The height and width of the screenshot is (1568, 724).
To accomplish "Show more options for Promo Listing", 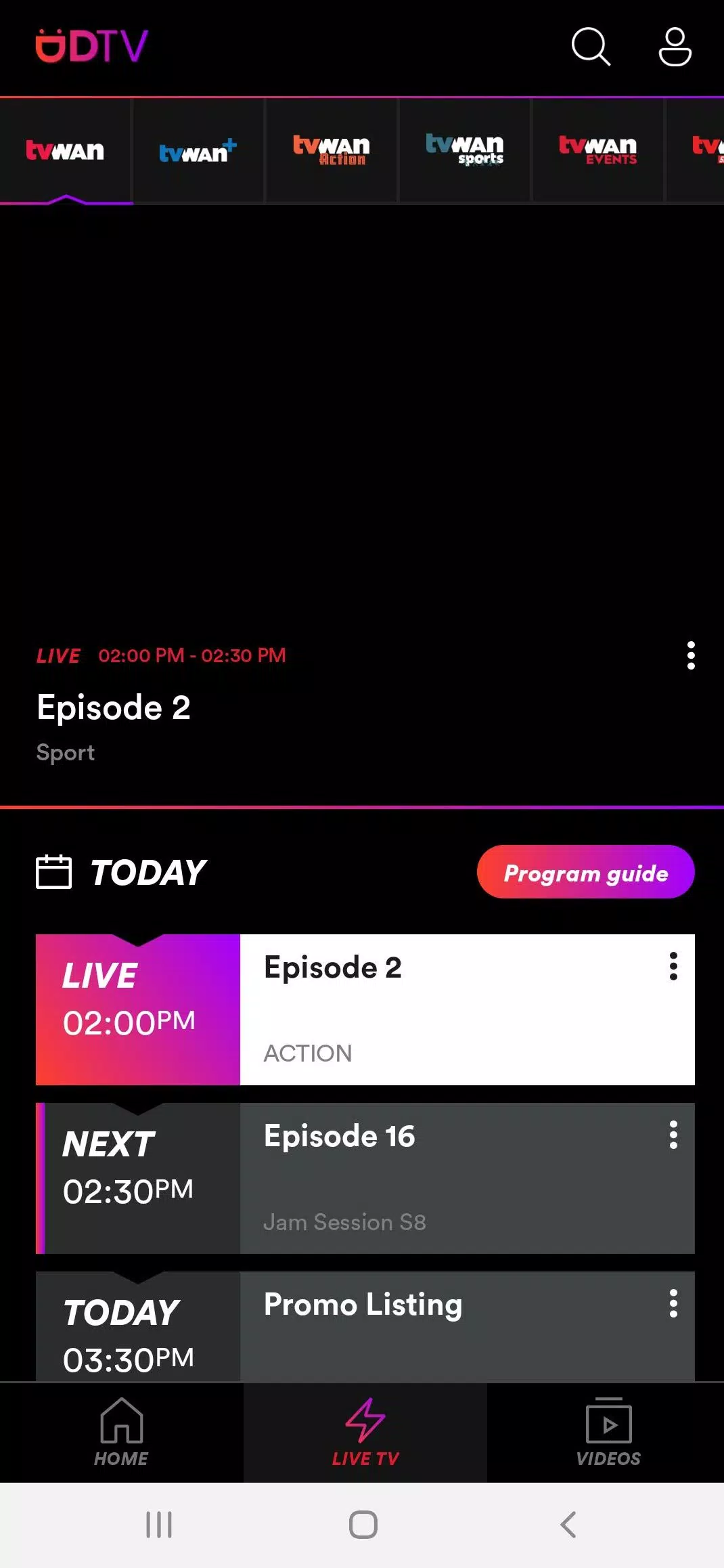I will (x=673, y=1303).
